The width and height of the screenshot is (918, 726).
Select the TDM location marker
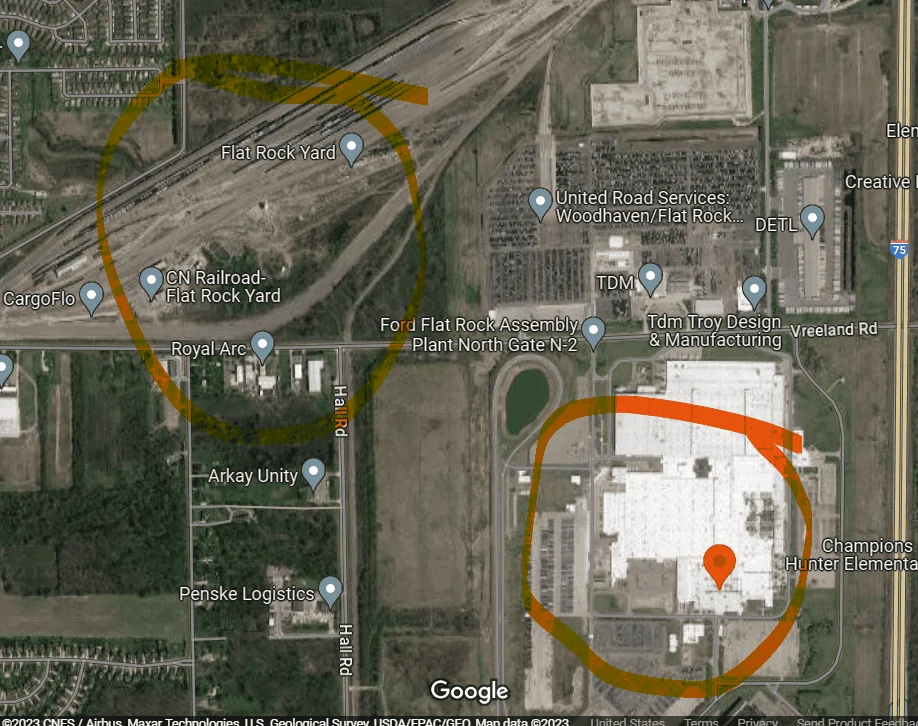[x=651, y=278]
